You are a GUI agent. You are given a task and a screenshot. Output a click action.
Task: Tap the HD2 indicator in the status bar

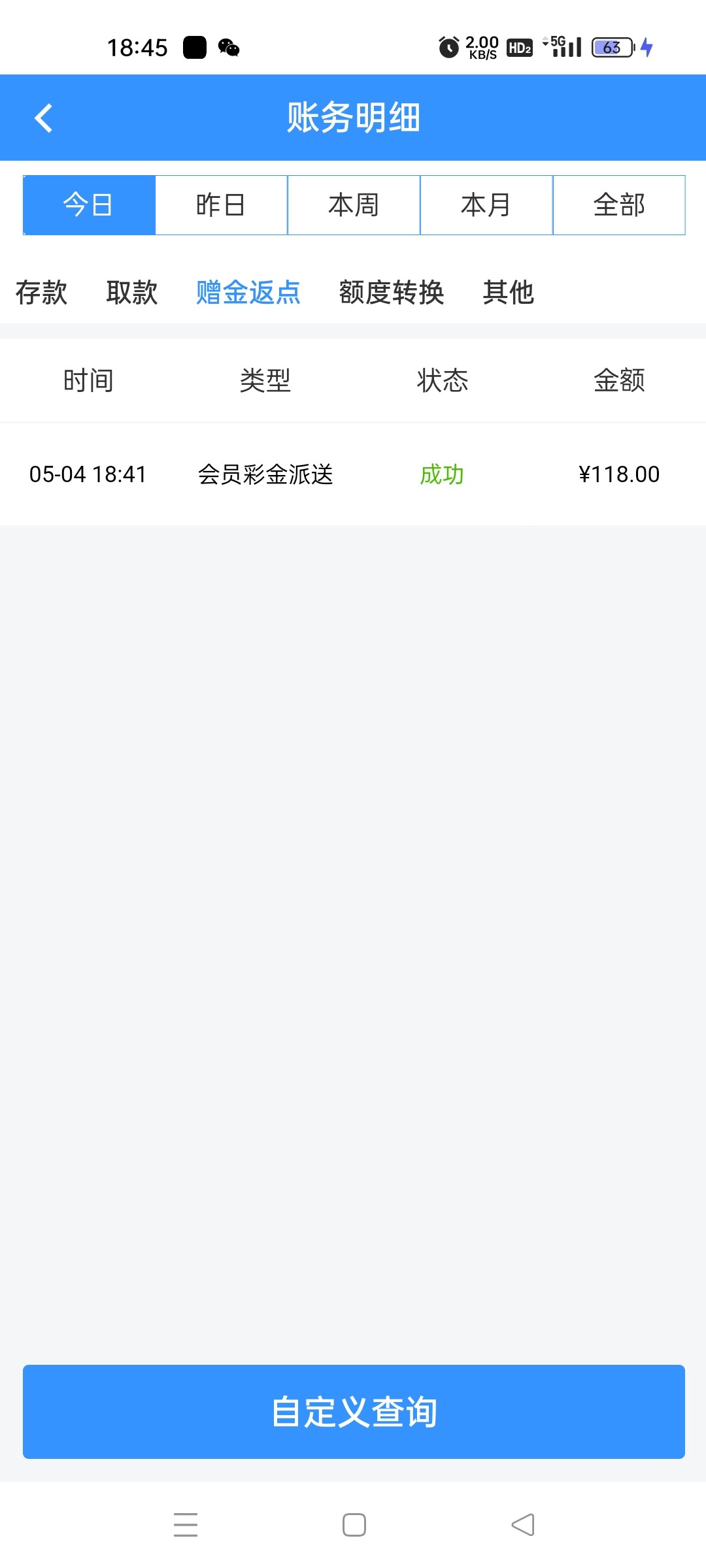[x=520, y=47]
